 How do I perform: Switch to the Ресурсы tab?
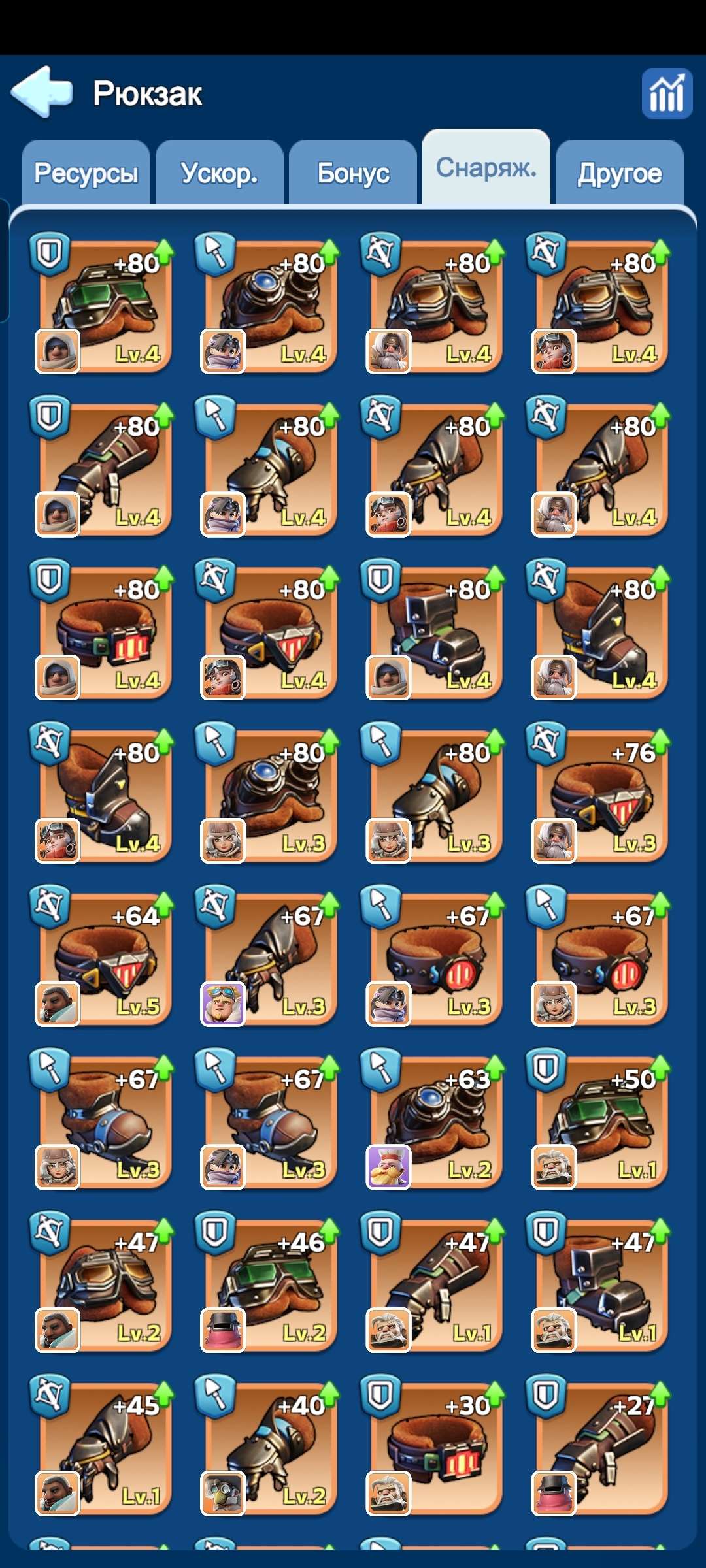86,174
